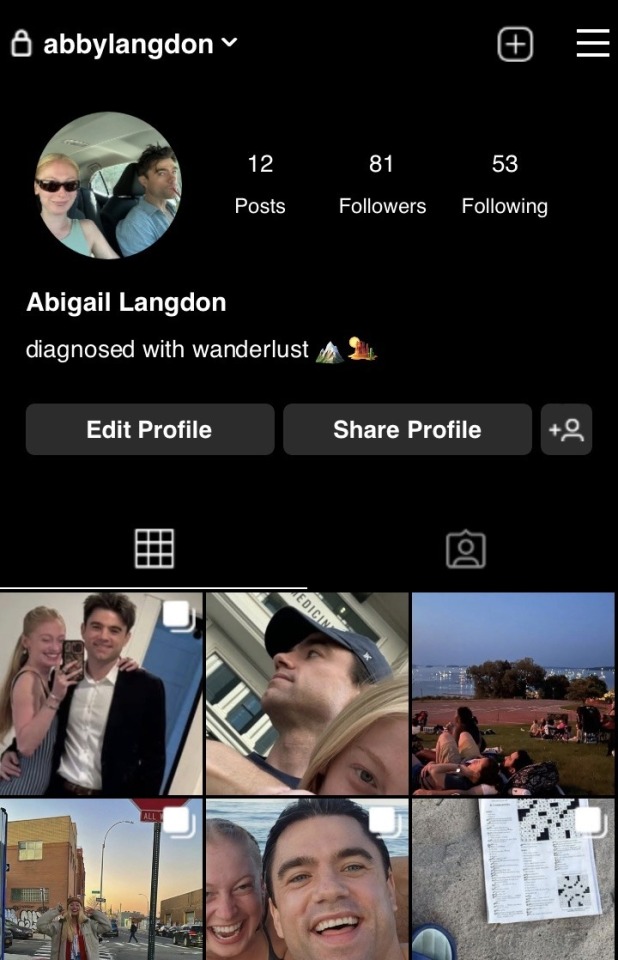The height and width of the screenshot is (960, 618).
Task: Open the mirror selfie couple post
Action: coord(101,693)
